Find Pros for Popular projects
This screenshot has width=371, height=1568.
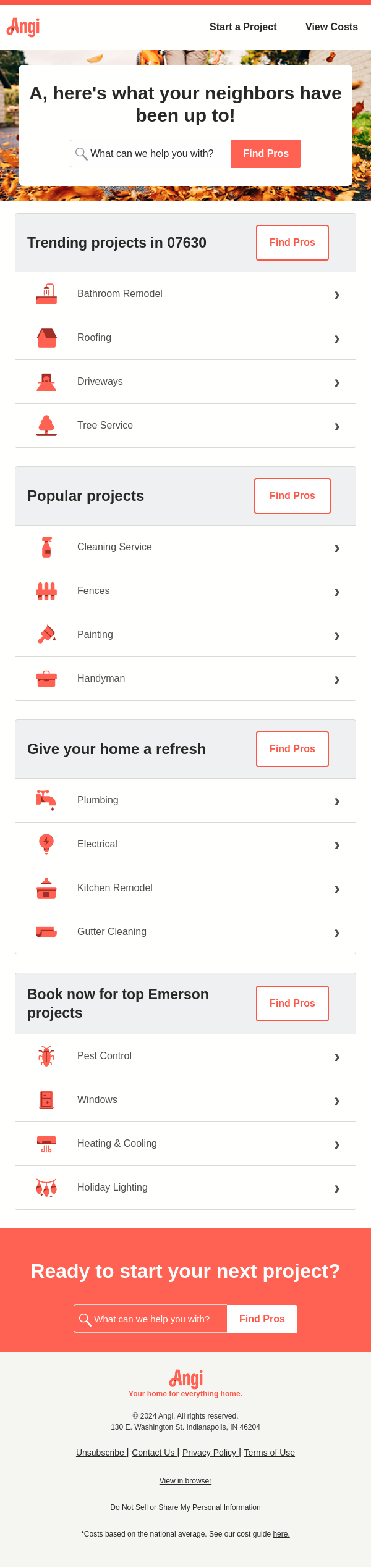[x=292, y=496]
